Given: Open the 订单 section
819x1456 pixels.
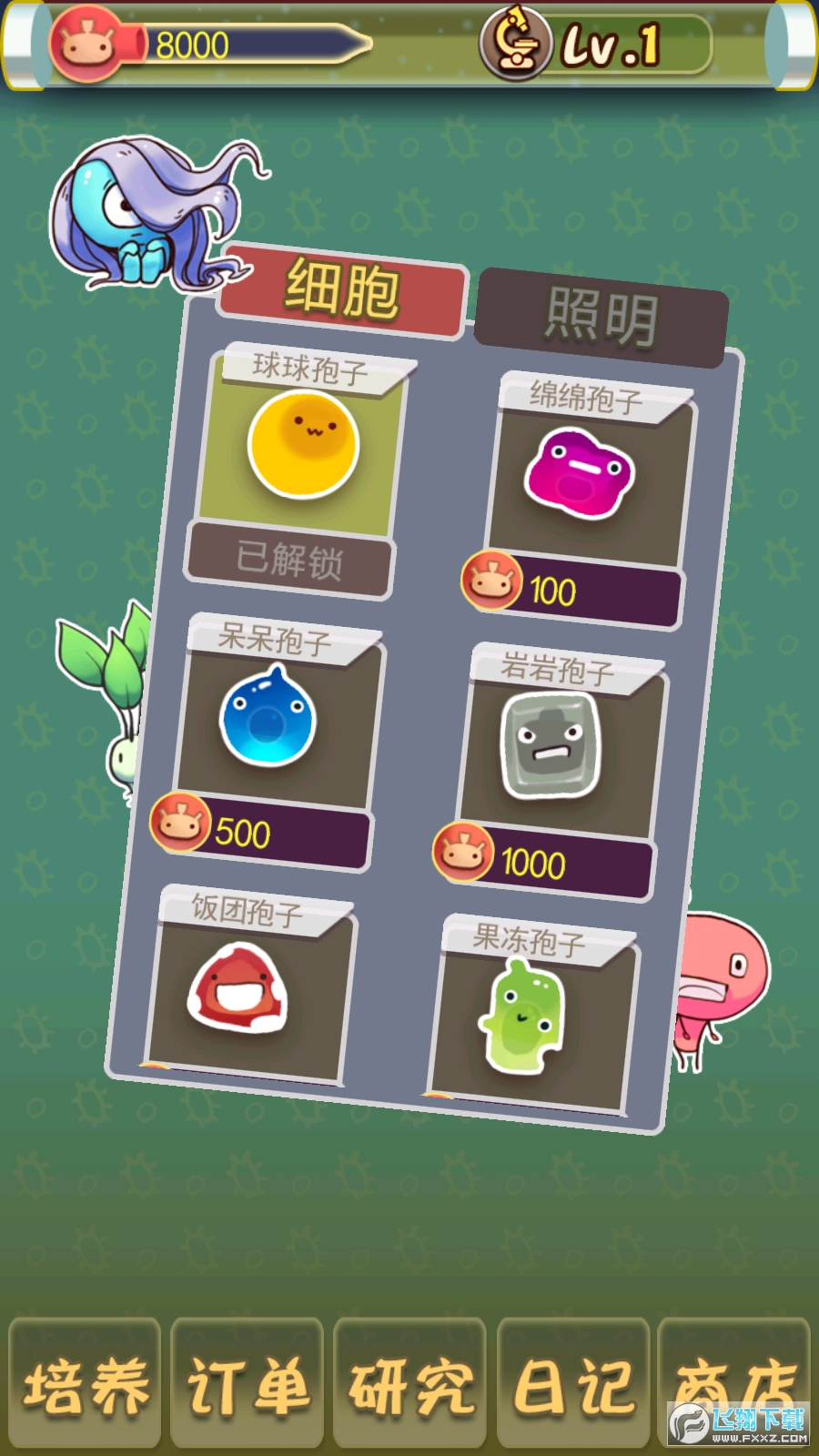Looking at the screenshot, I should point(247,1383).
